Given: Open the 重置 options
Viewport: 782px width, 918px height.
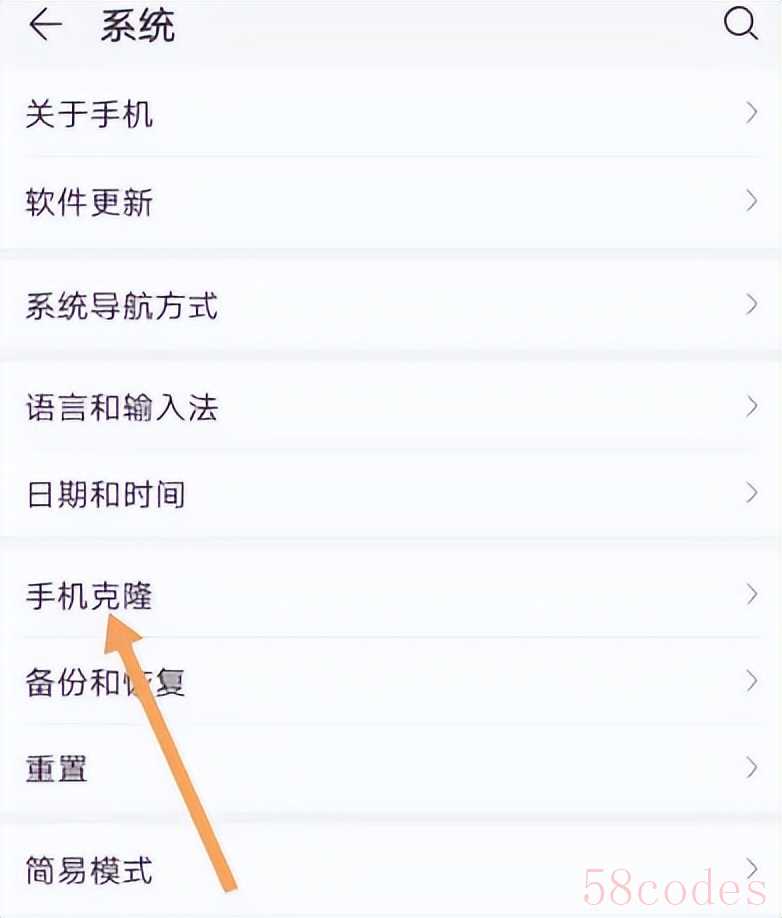Looking at the screenshot, I should point(390,768).
